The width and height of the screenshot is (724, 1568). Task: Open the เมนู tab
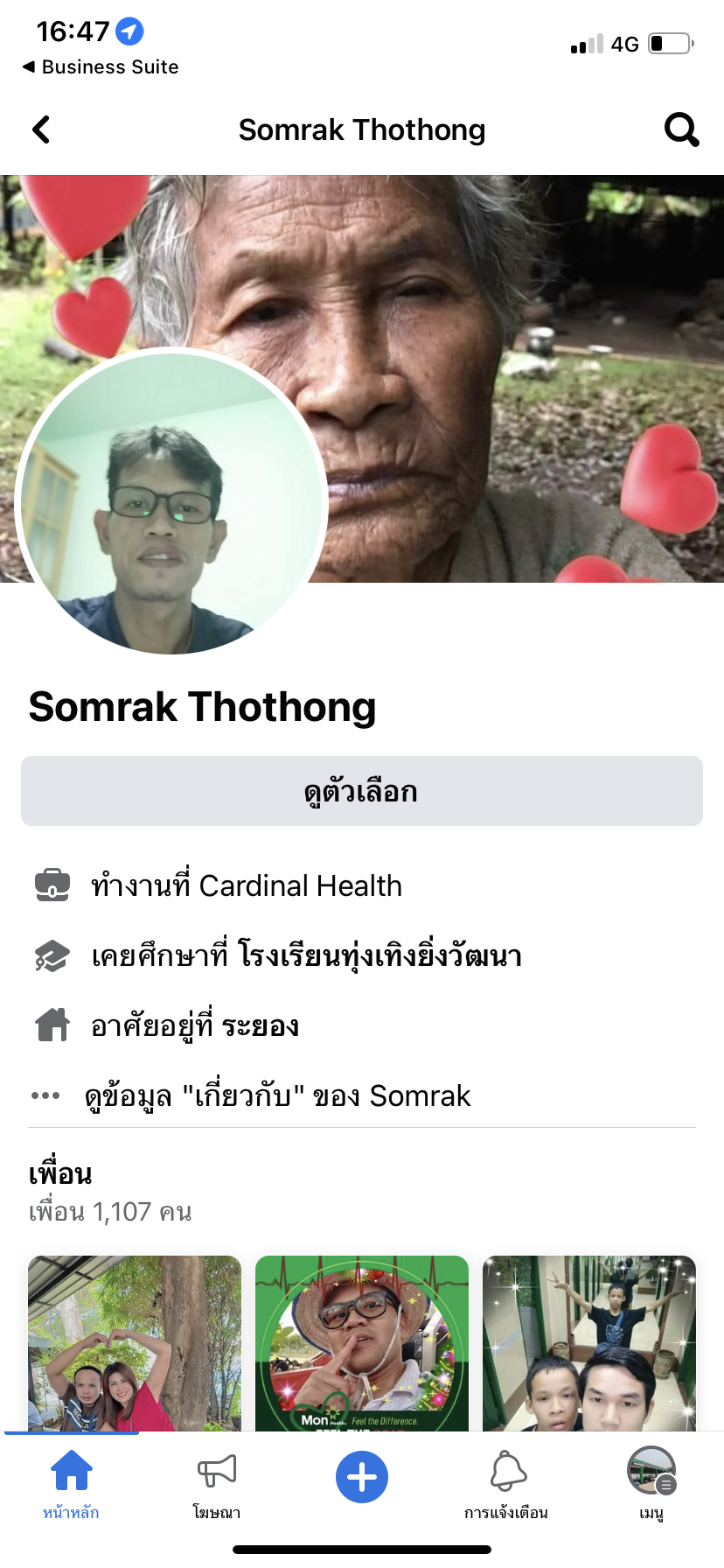tap(651, 1482)
